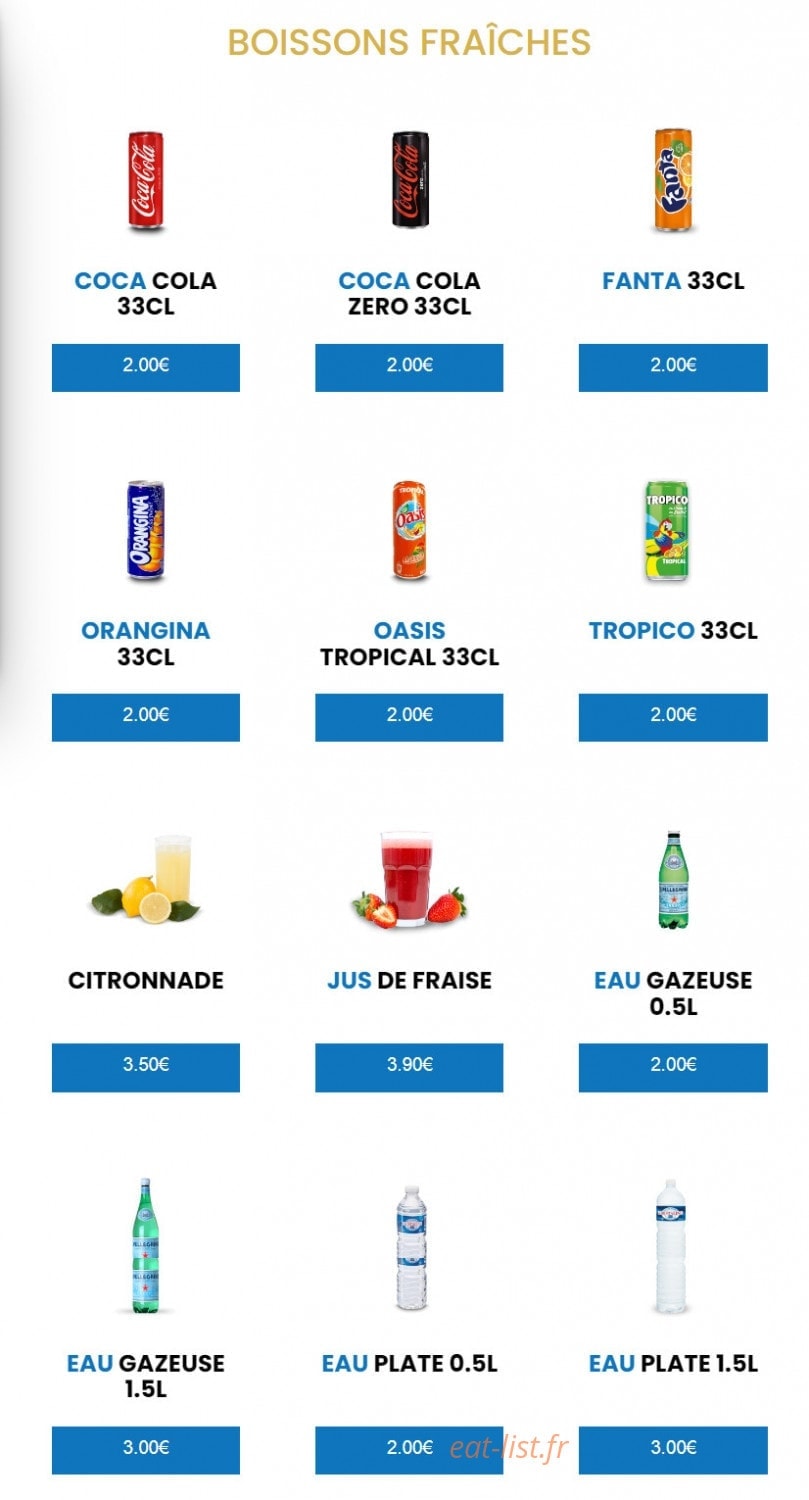This screenshot has width=809, height=1500.
Task: Tap the 2.00€ button under Coca Cola 33CL
Action: point(146,367)
